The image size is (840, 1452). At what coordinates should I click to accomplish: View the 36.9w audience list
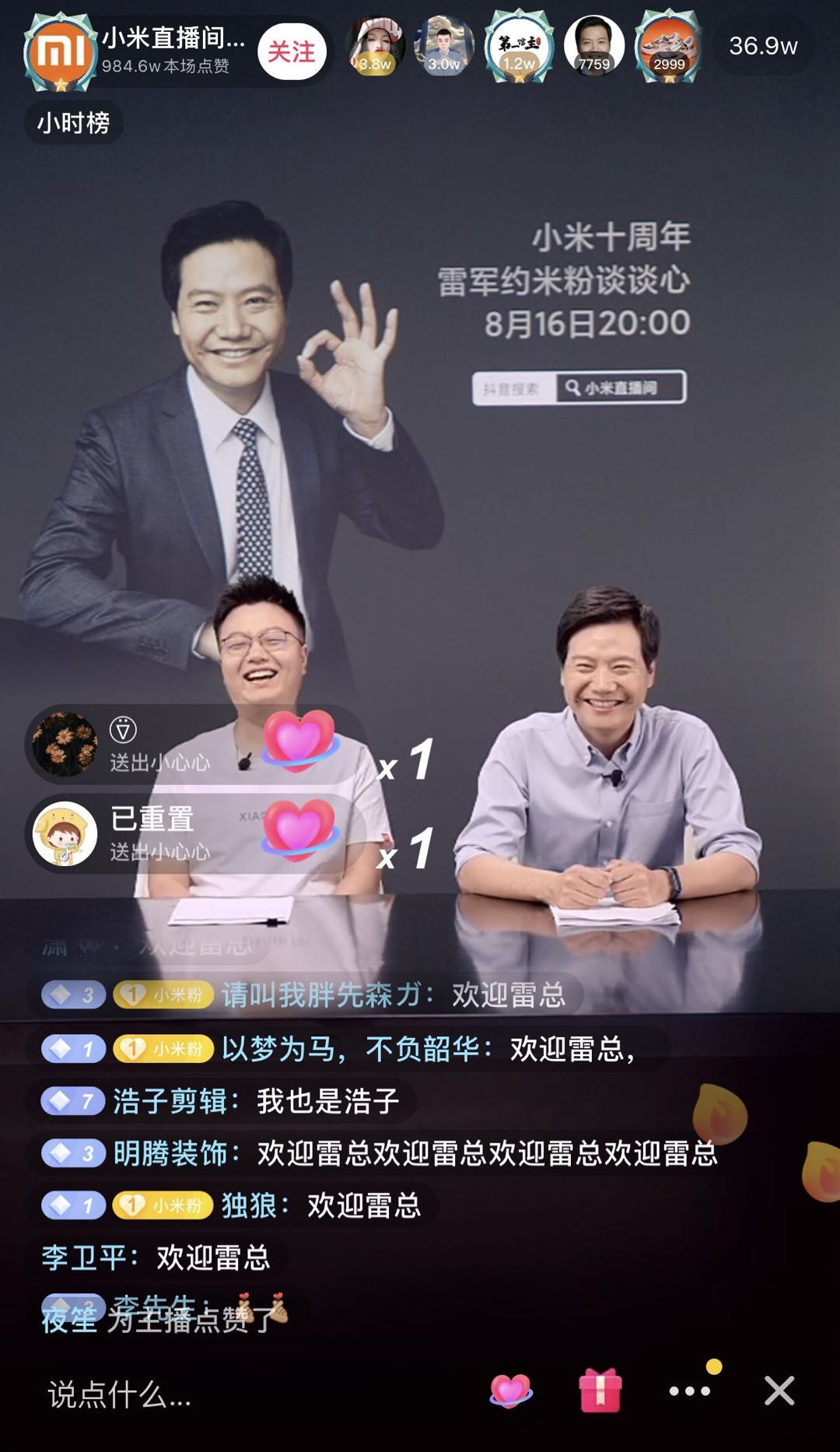(763, 47)
